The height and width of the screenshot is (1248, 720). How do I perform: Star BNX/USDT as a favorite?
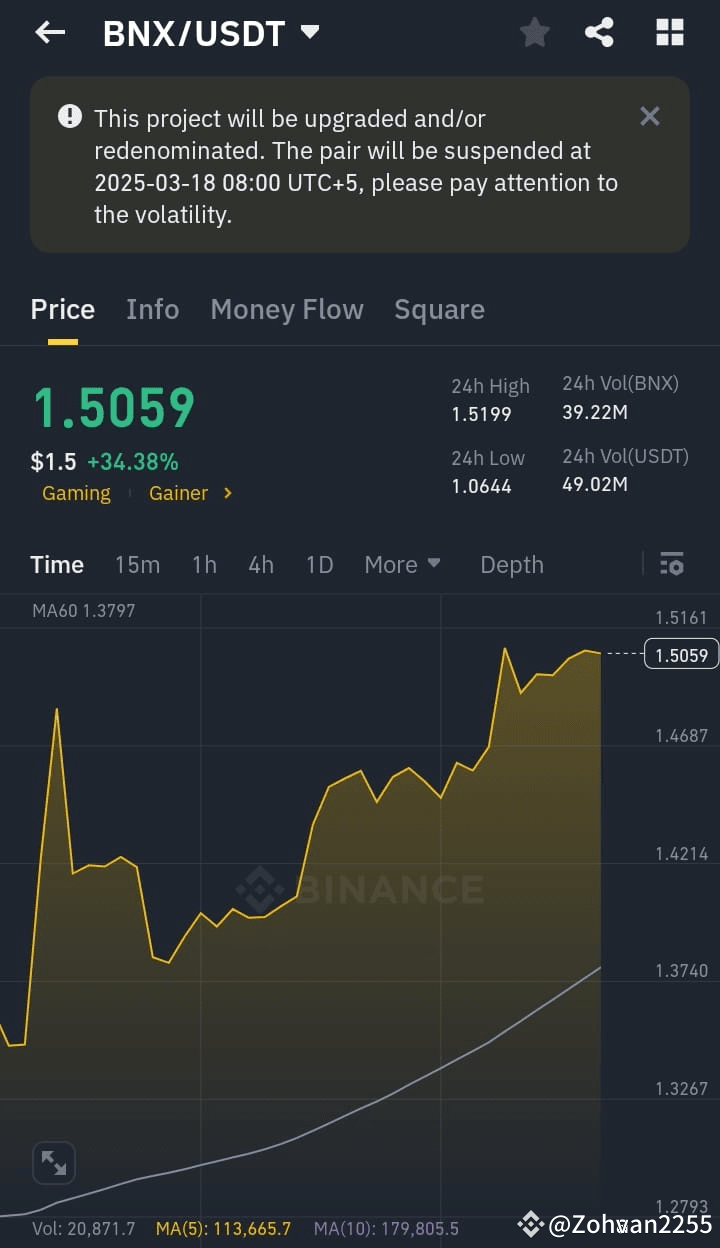(x=534, y=32)
